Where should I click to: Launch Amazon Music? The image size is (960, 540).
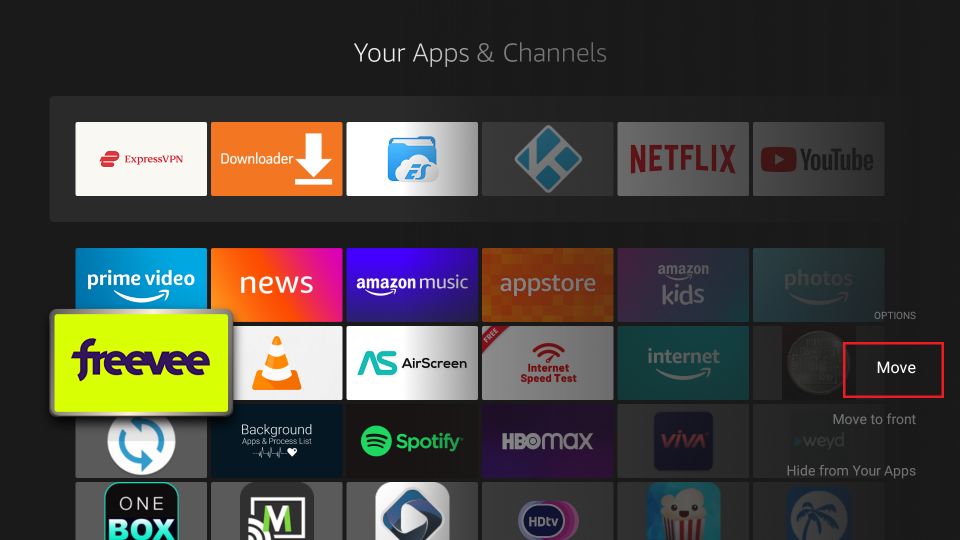[x=411, y=285]
